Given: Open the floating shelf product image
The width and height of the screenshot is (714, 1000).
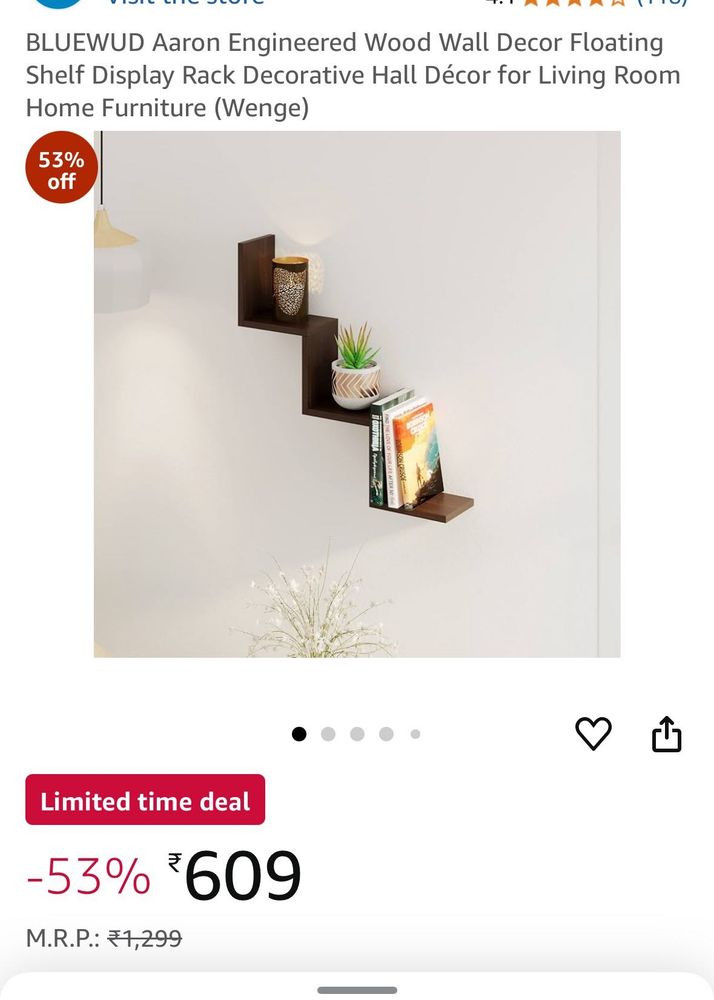Looking at the screenshot, I should coord(357,394).
